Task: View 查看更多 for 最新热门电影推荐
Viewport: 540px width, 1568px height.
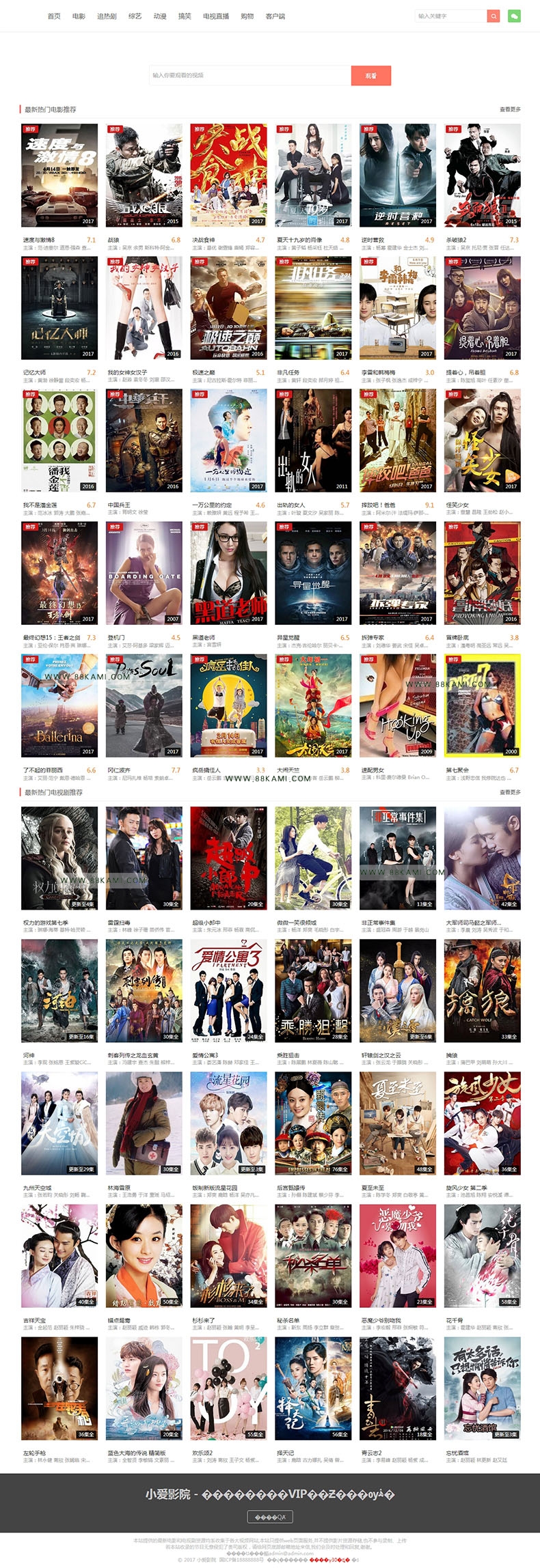Action: (x=510, y=109)
